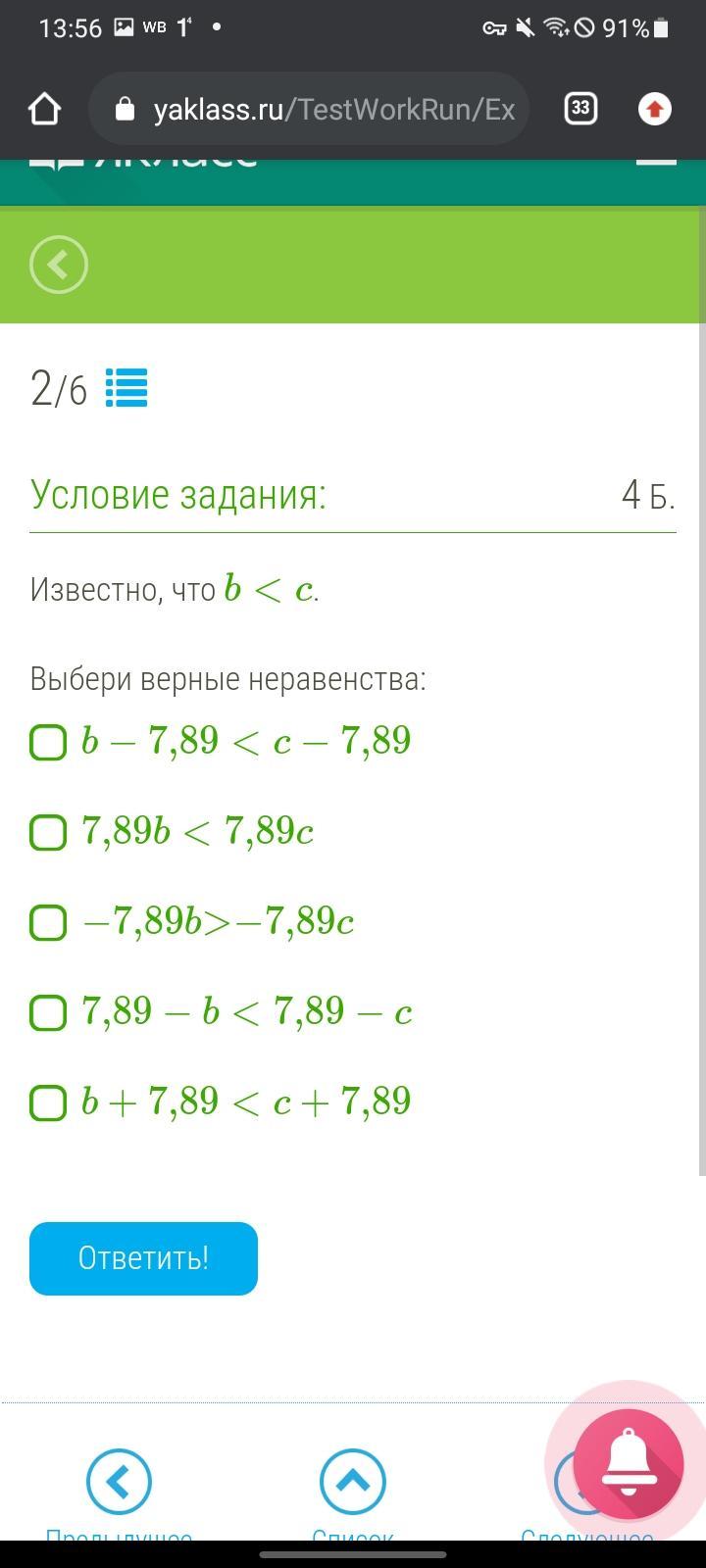The height and width of the screenshot is (1568, 706).
Task: Go back with the green circled arrow
Action: (x=59, y=265)
